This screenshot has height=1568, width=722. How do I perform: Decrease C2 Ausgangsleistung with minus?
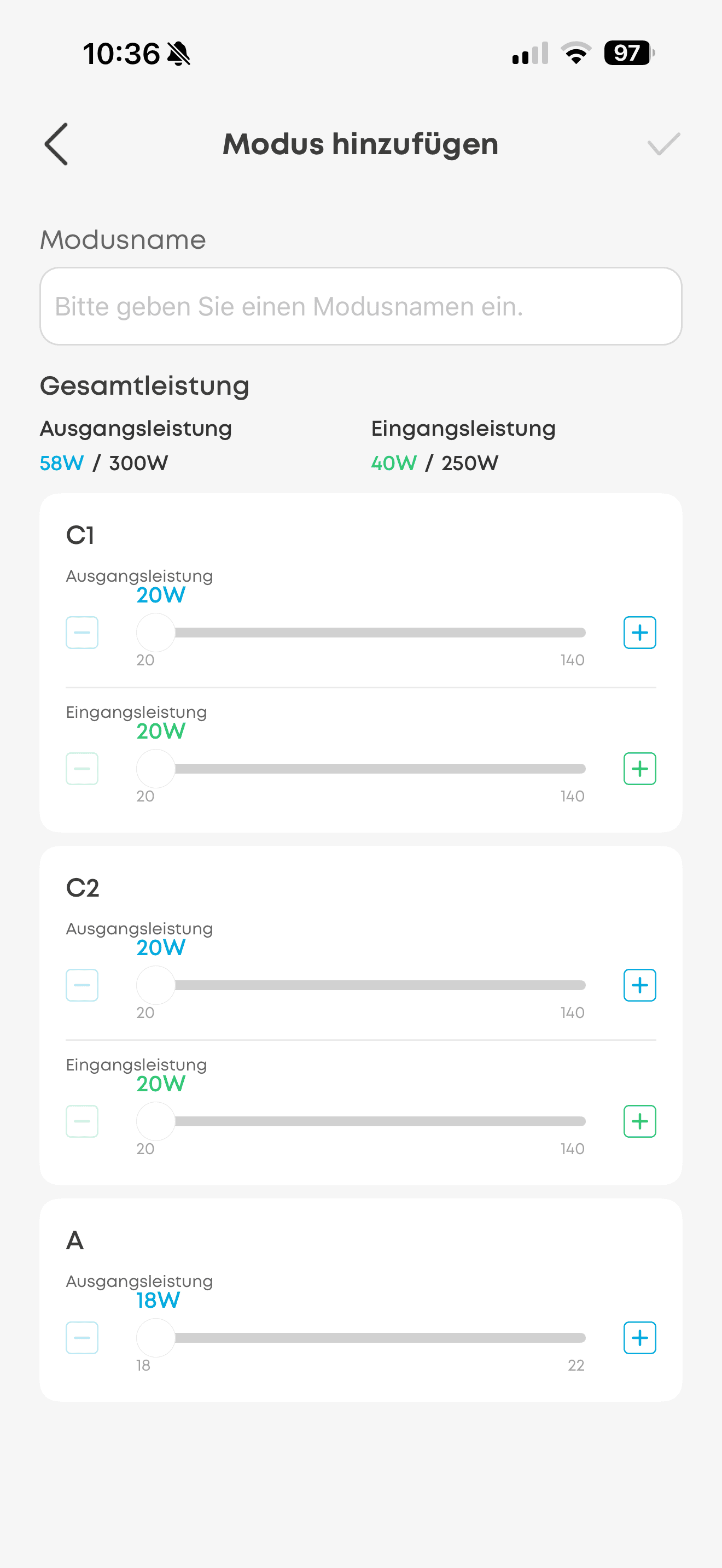pyautogui.click(x=82, y=985)
